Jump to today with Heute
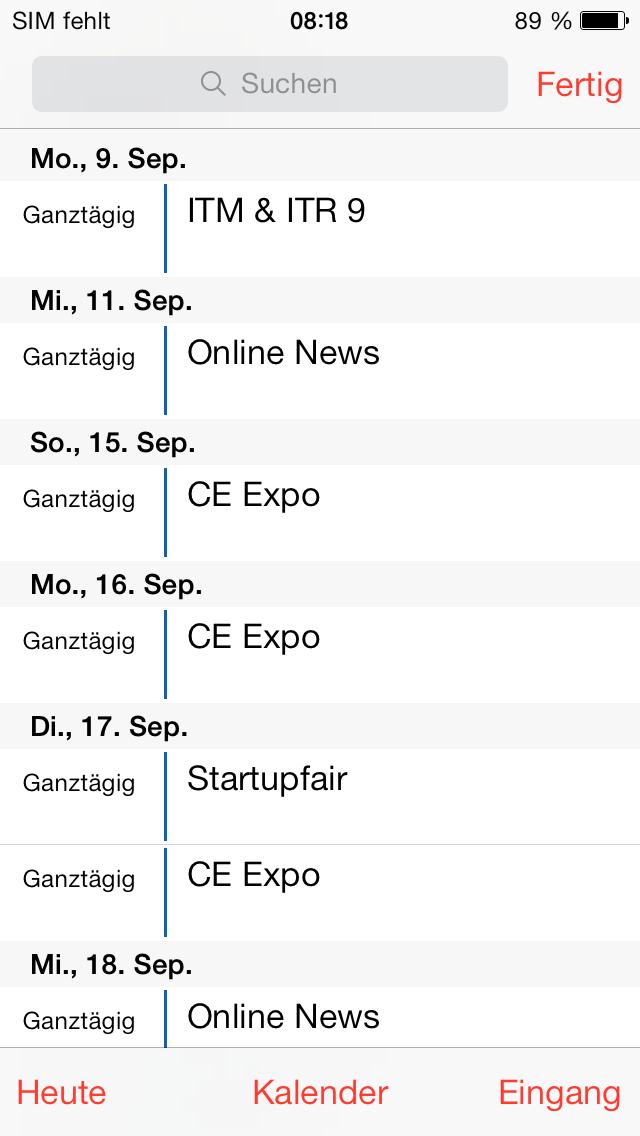The image size is (640, 1136). click(x=62, y=1093)
